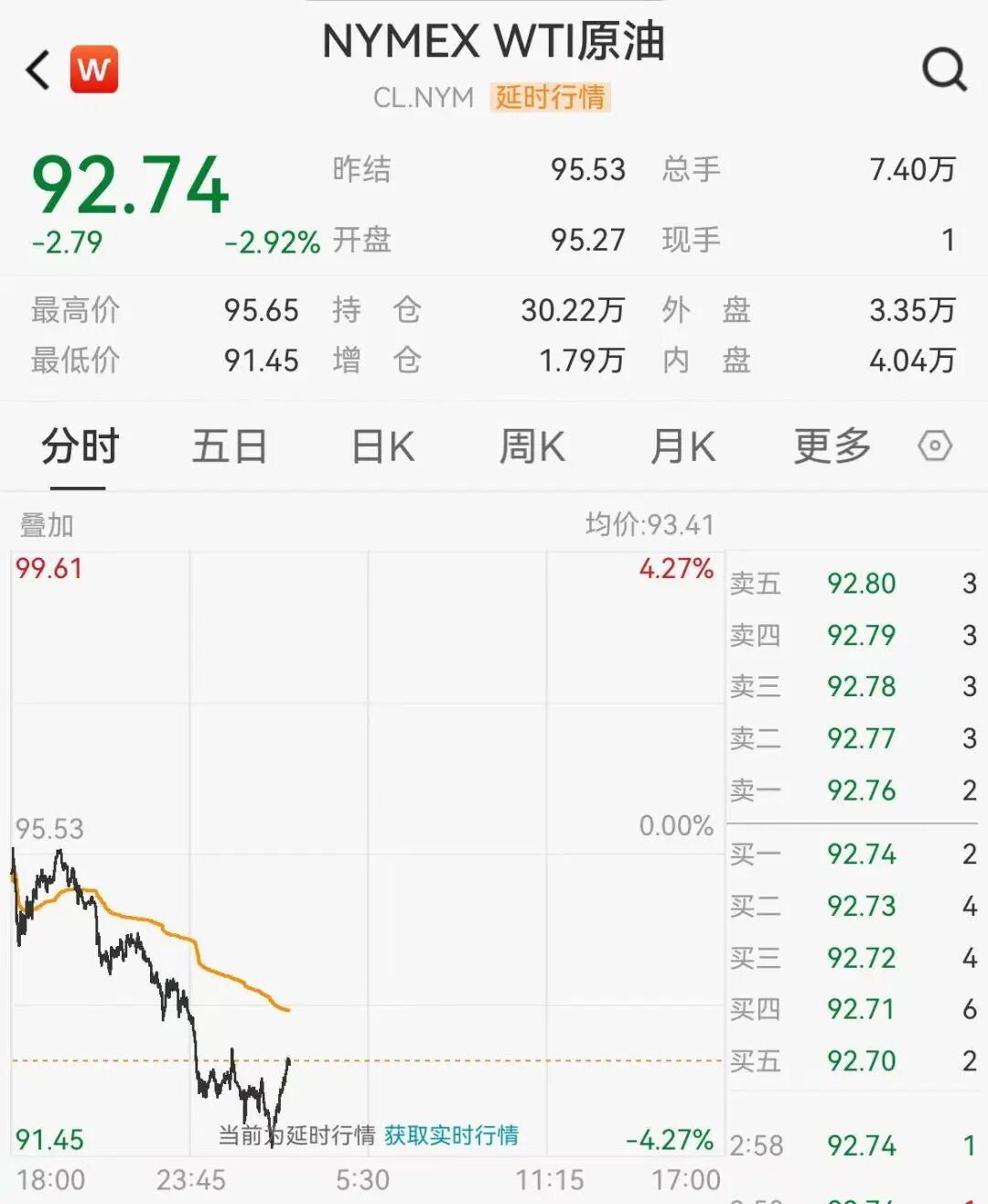988x1204 pixels.
Task: Switch to the 周K tab
Action: coord(532,447)
